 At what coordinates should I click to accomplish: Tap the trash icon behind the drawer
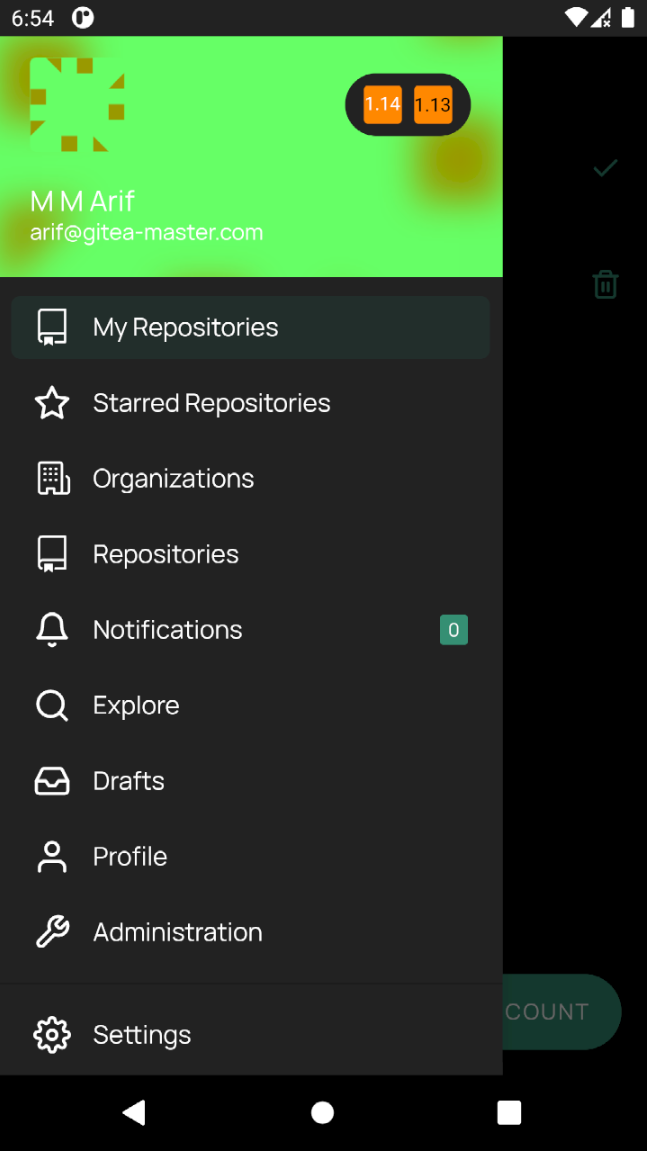pyautogui.click(x=605, y=285)
